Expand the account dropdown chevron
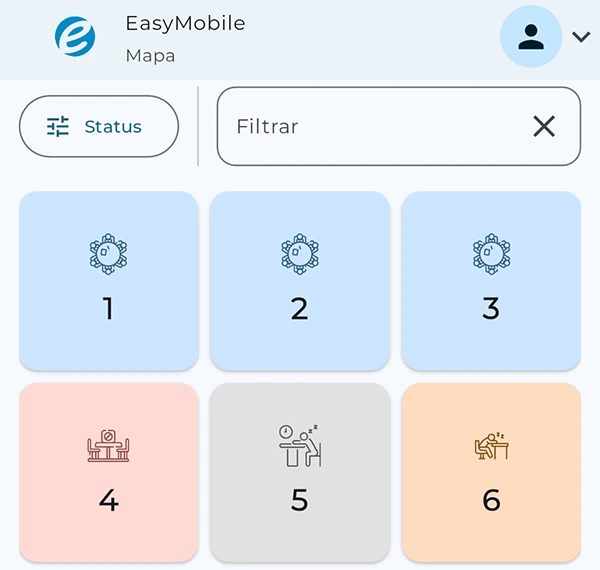Screen dimensions: 600x570 click(x=581, y=38)
